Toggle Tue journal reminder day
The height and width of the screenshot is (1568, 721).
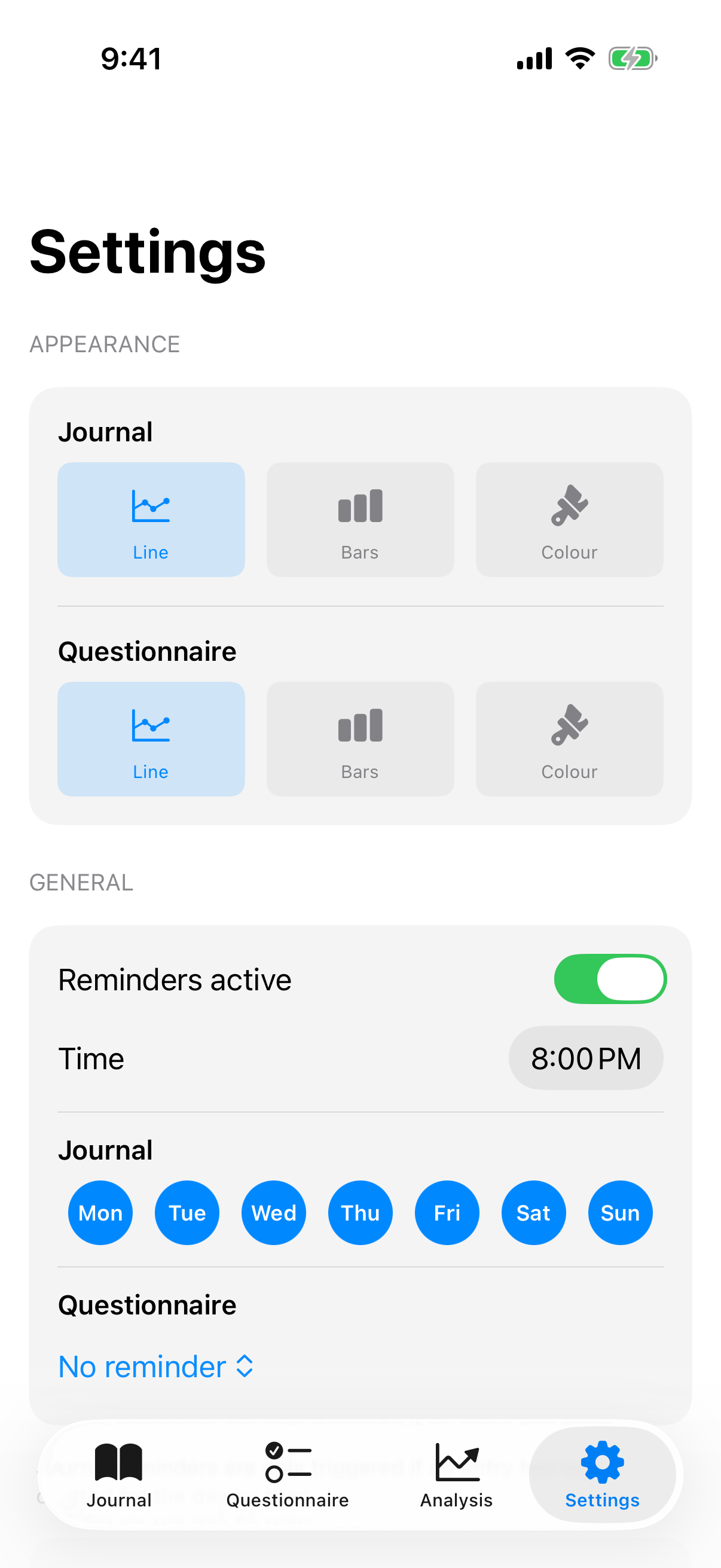pyautogui.click(x=187, y=1213)
